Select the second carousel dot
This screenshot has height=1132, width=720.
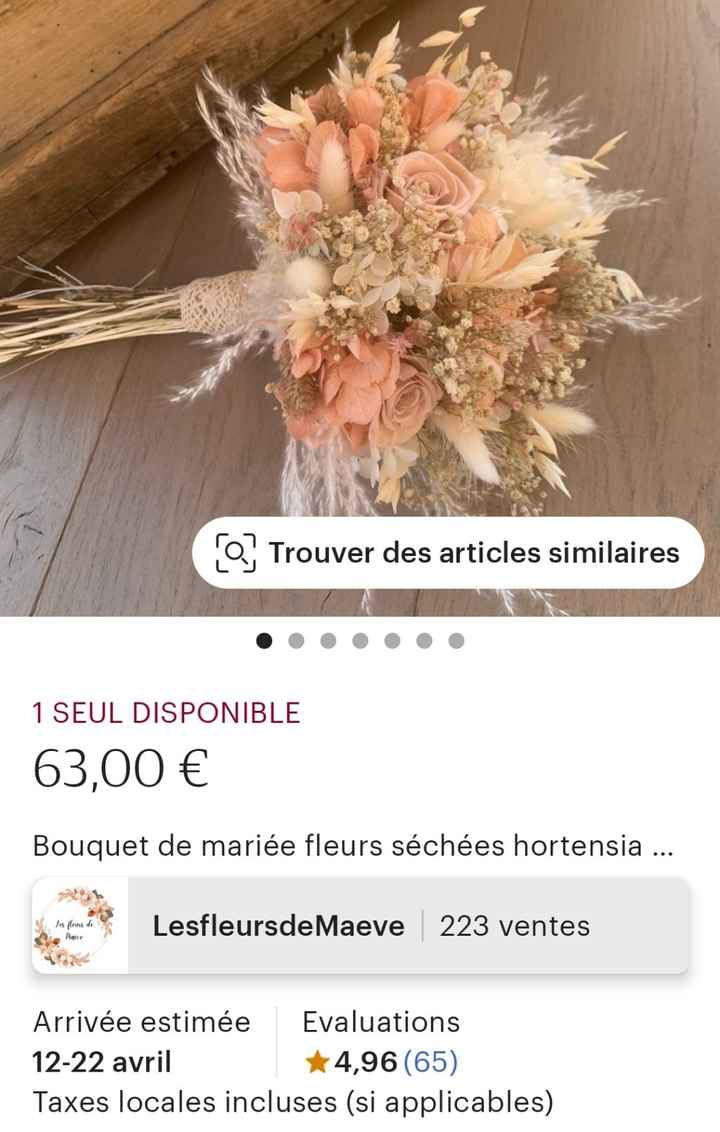click(x=297, y=642)
